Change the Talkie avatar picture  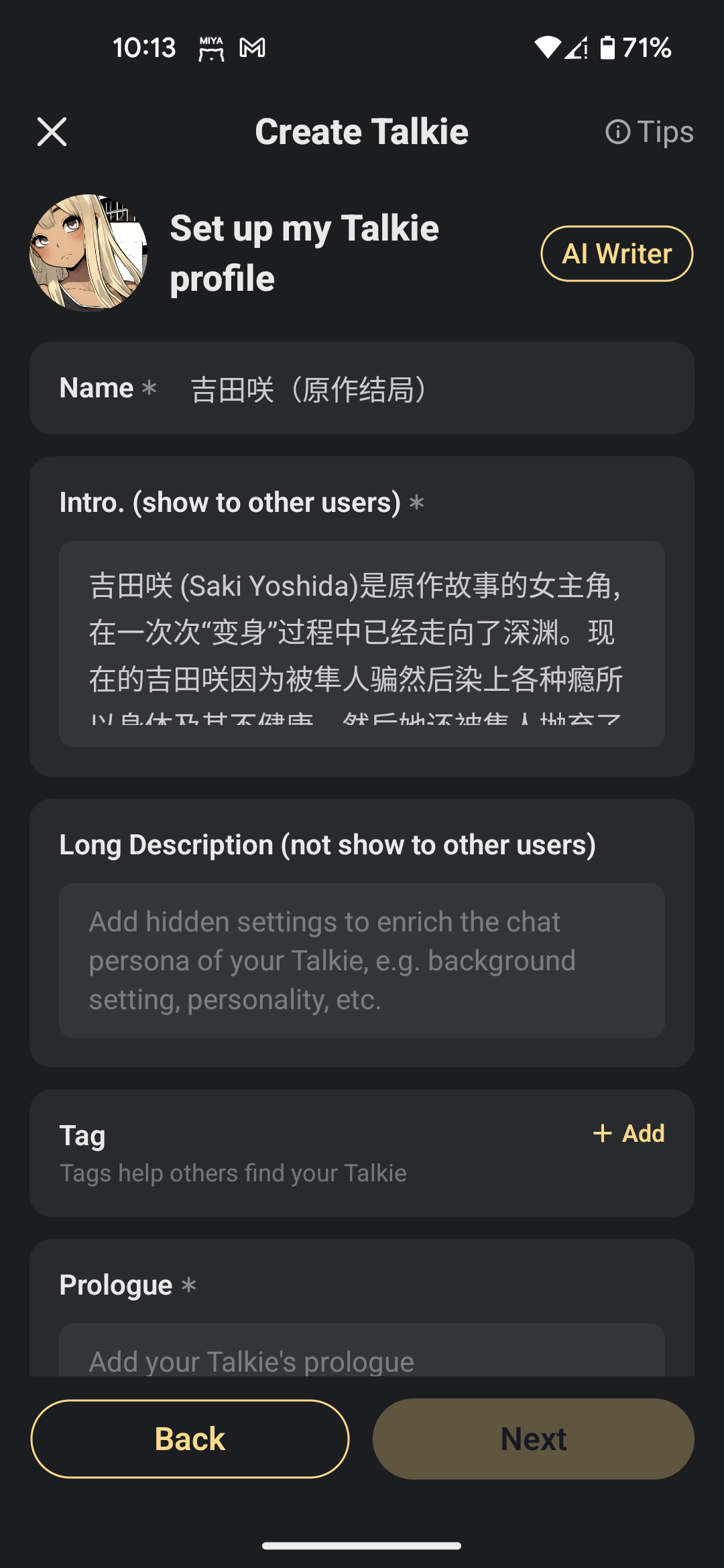click(88, 253)
